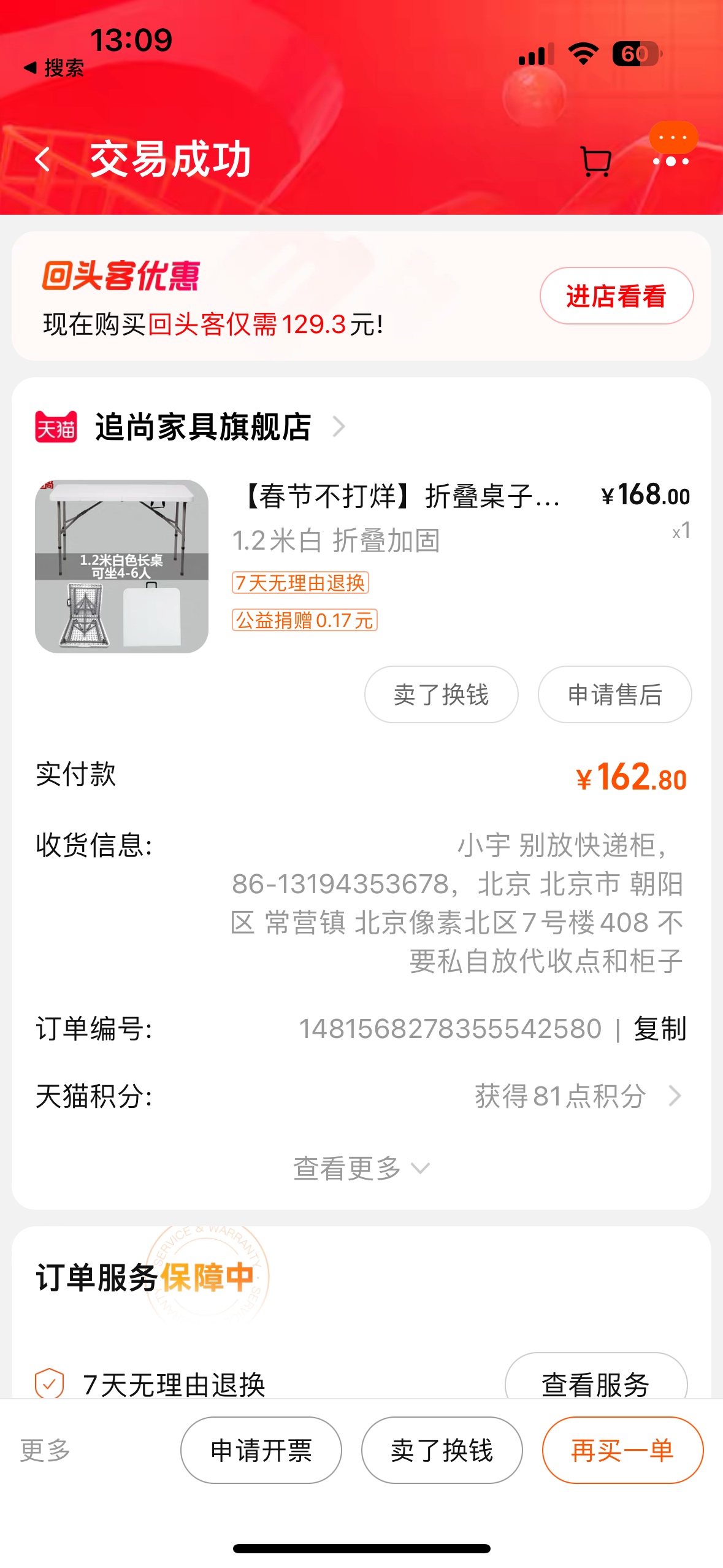Open the shopping cart icon

click(595, 161)
